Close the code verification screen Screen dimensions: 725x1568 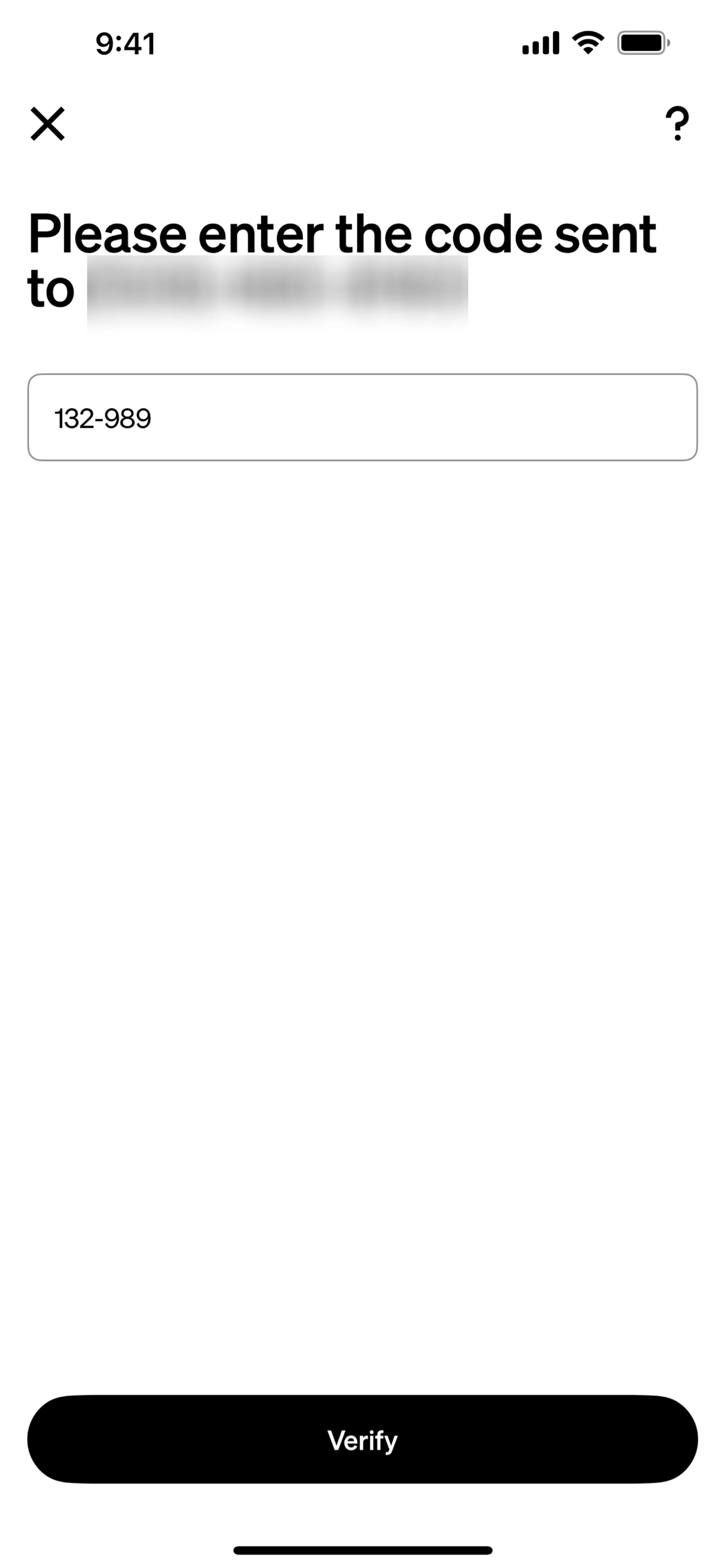pos(48,124)
